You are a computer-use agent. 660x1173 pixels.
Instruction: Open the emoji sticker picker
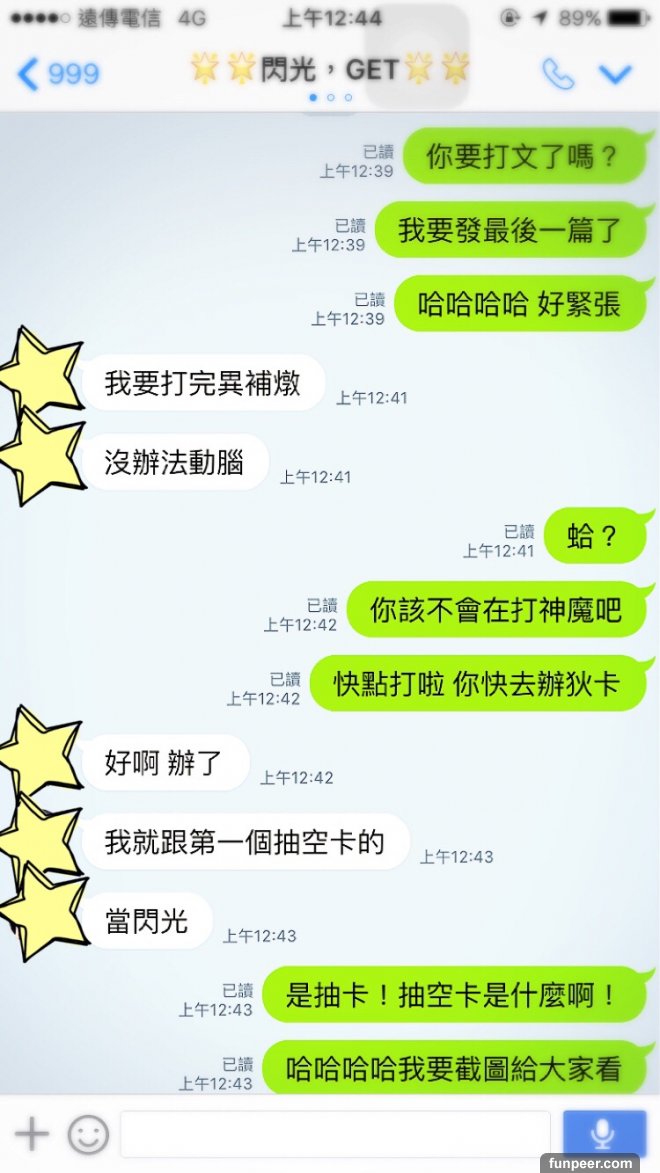click(88, 1134)
